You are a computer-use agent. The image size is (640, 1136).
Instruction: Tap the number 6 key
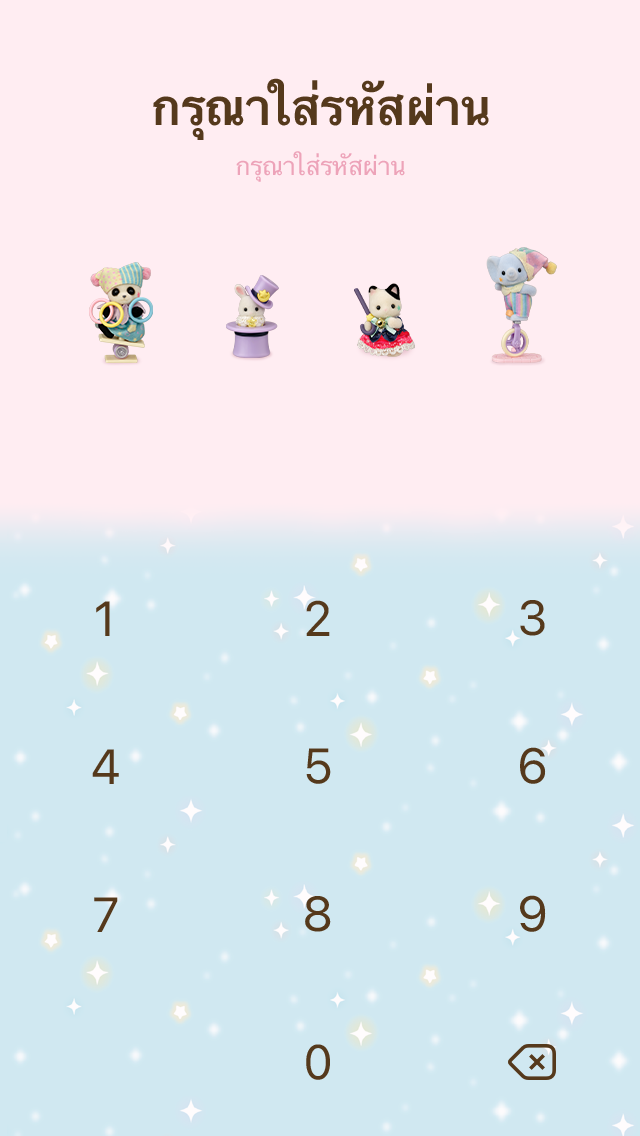[x=532, y=767]
